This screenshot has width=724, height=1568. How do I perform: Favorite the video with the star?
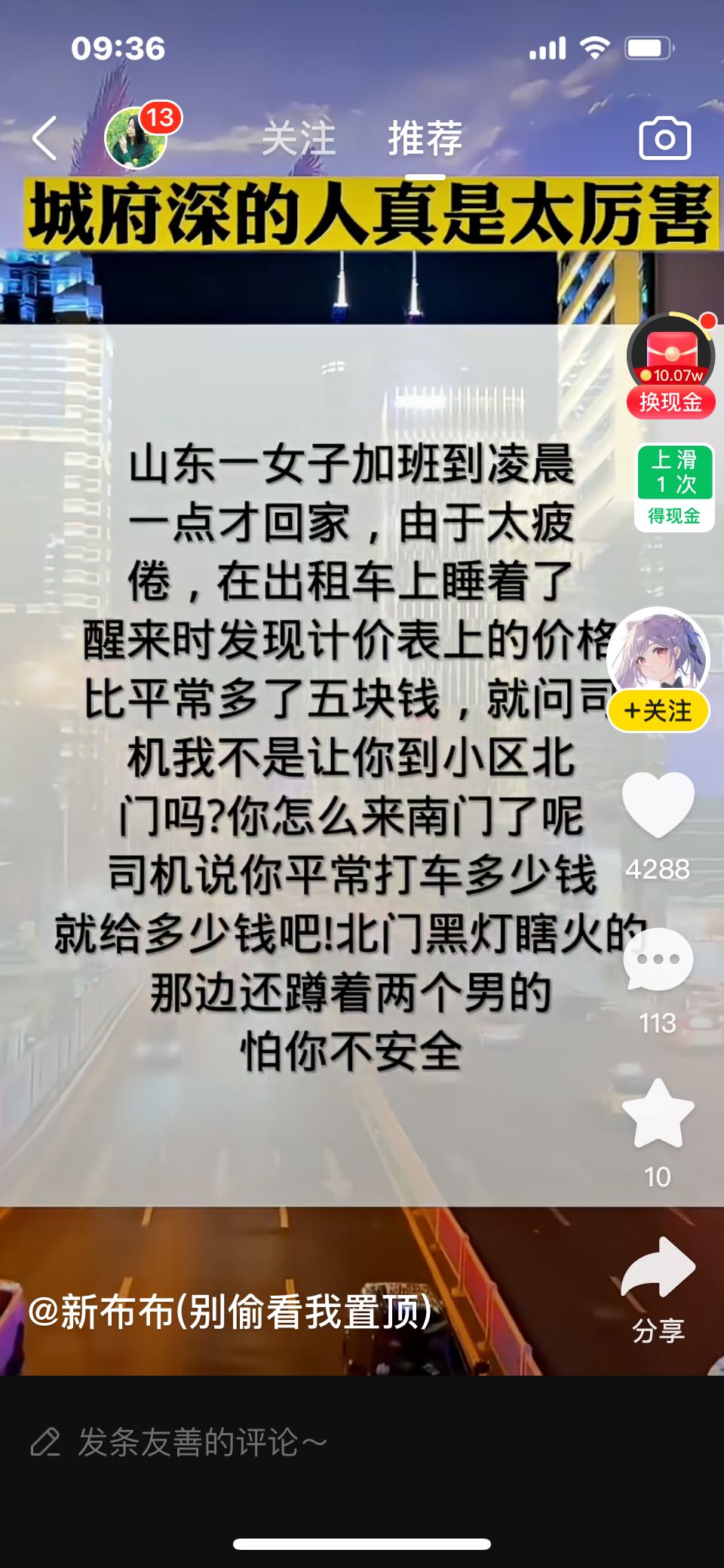coord(658,1113)
